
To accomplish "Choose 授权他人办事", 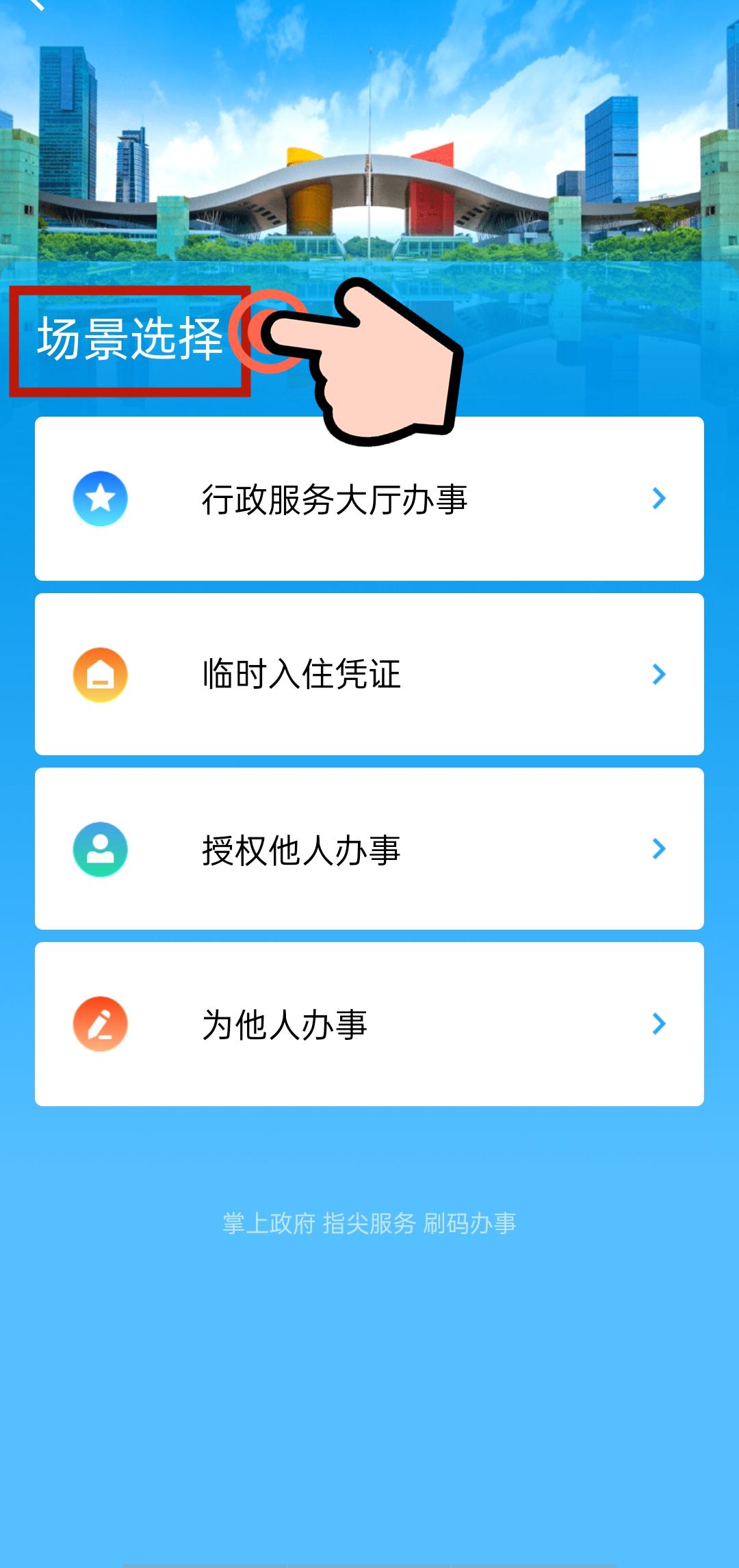I will tap(369, 849).
